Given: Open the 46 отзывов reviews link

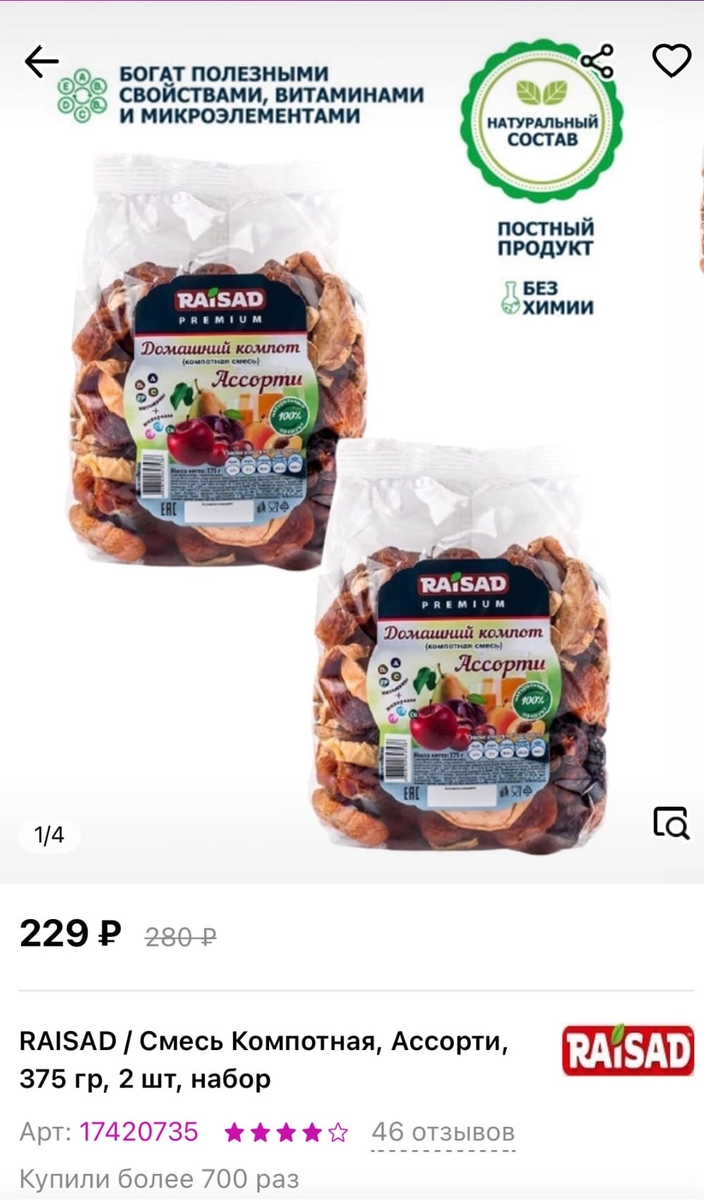Looking at the screenshot, I should [x=442, y=1133].
